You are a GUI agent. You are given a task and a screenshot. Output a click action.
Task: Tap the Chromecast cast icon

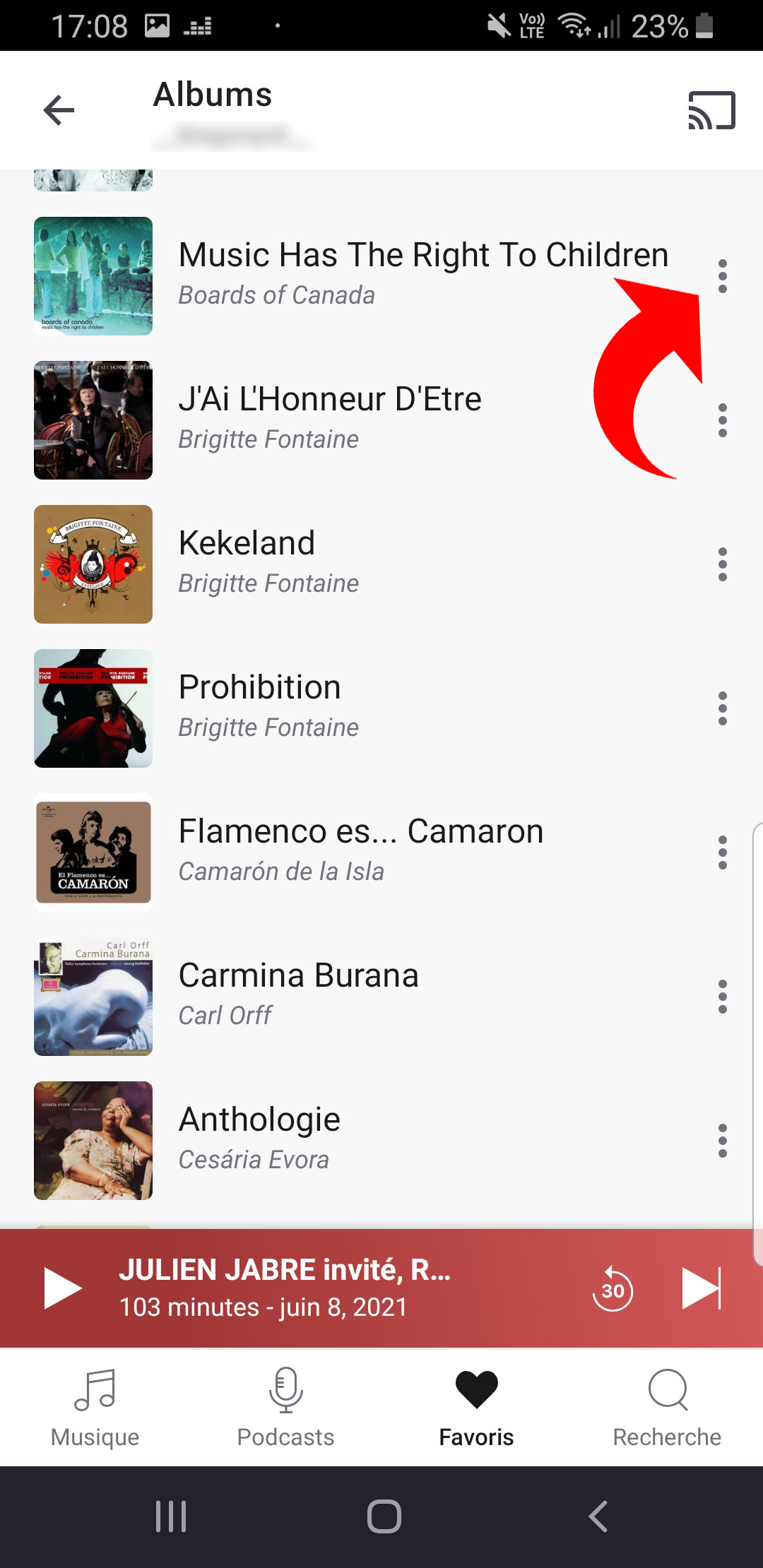point(711,109)
